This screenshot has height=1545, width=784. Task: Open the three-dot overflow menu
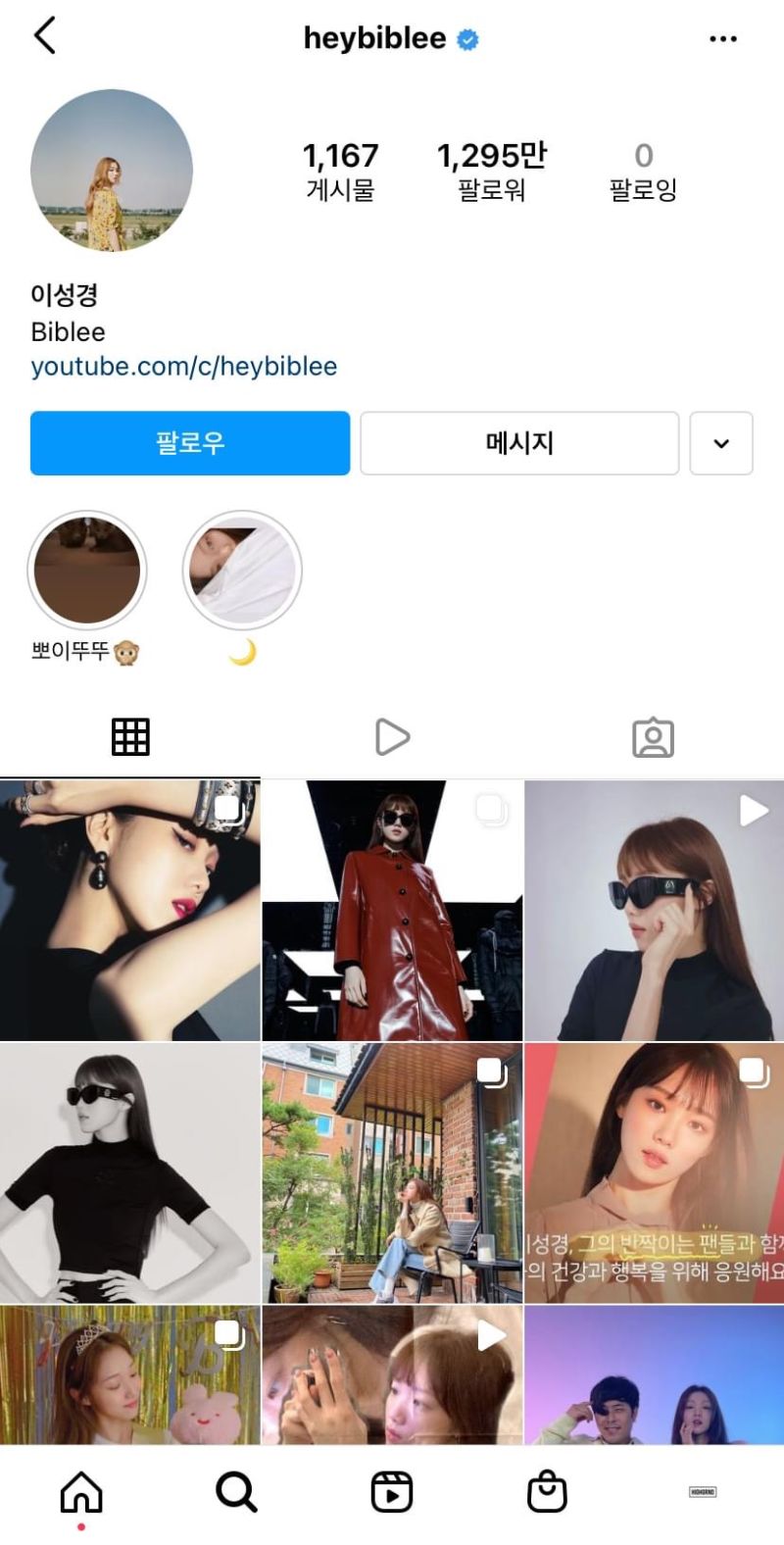(x=722, y=39)
